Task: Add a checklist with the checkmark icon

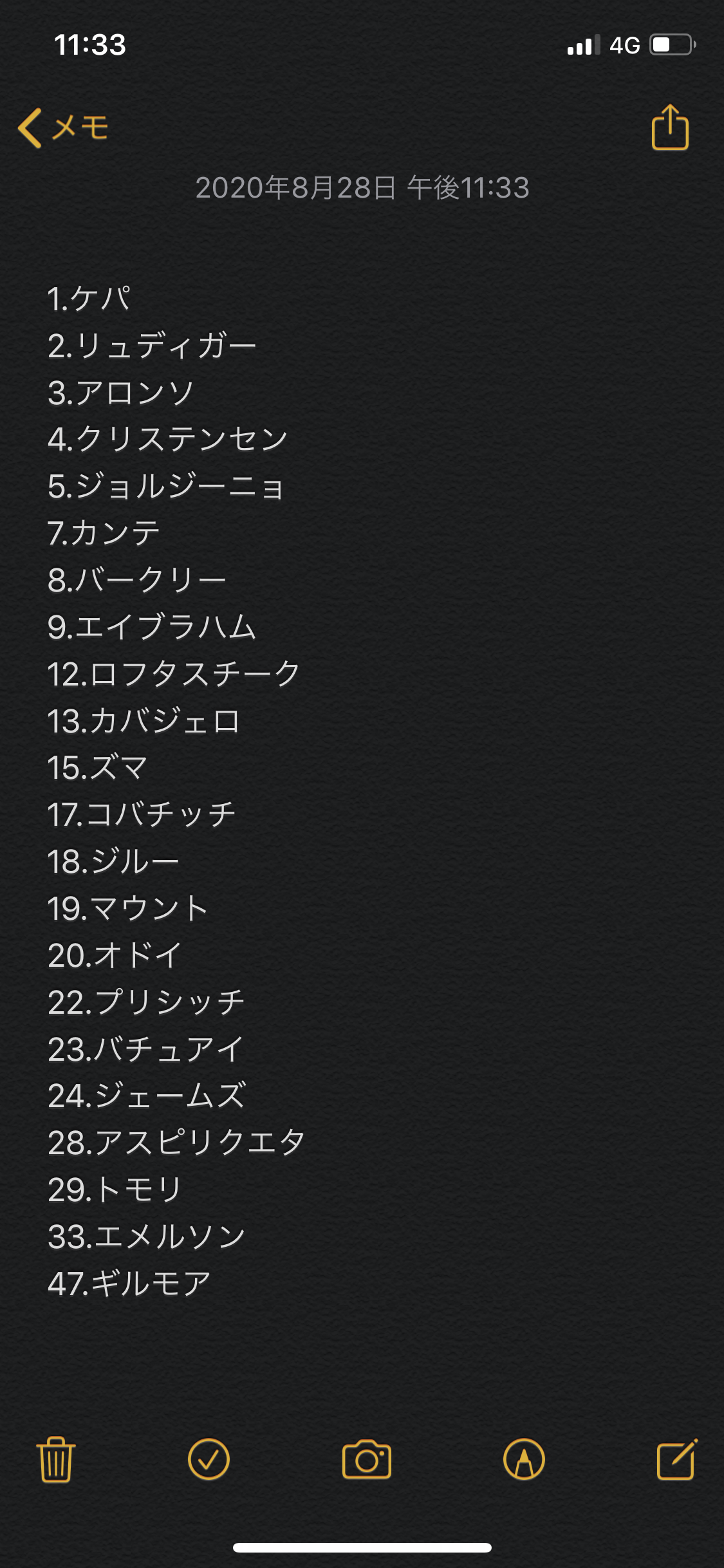Action: 209,1459
